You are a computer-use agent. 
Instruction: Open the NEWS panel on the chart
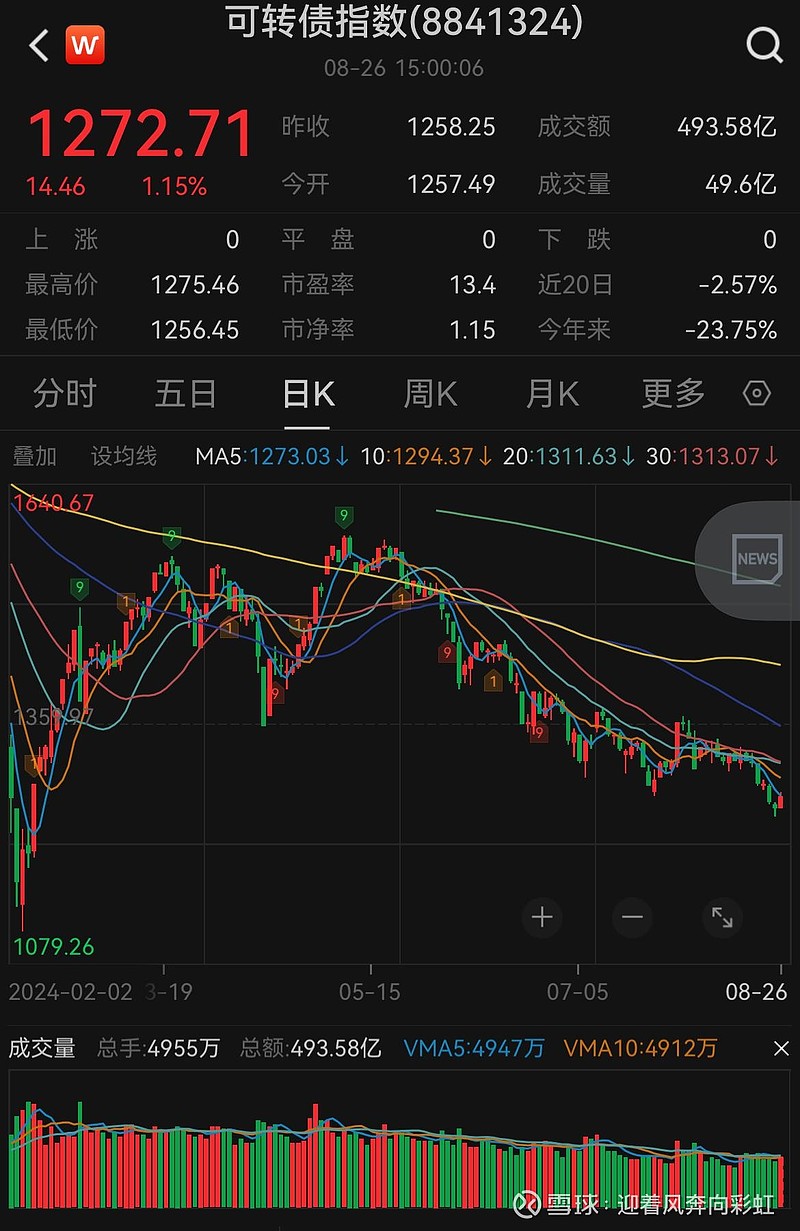[756, 560]
